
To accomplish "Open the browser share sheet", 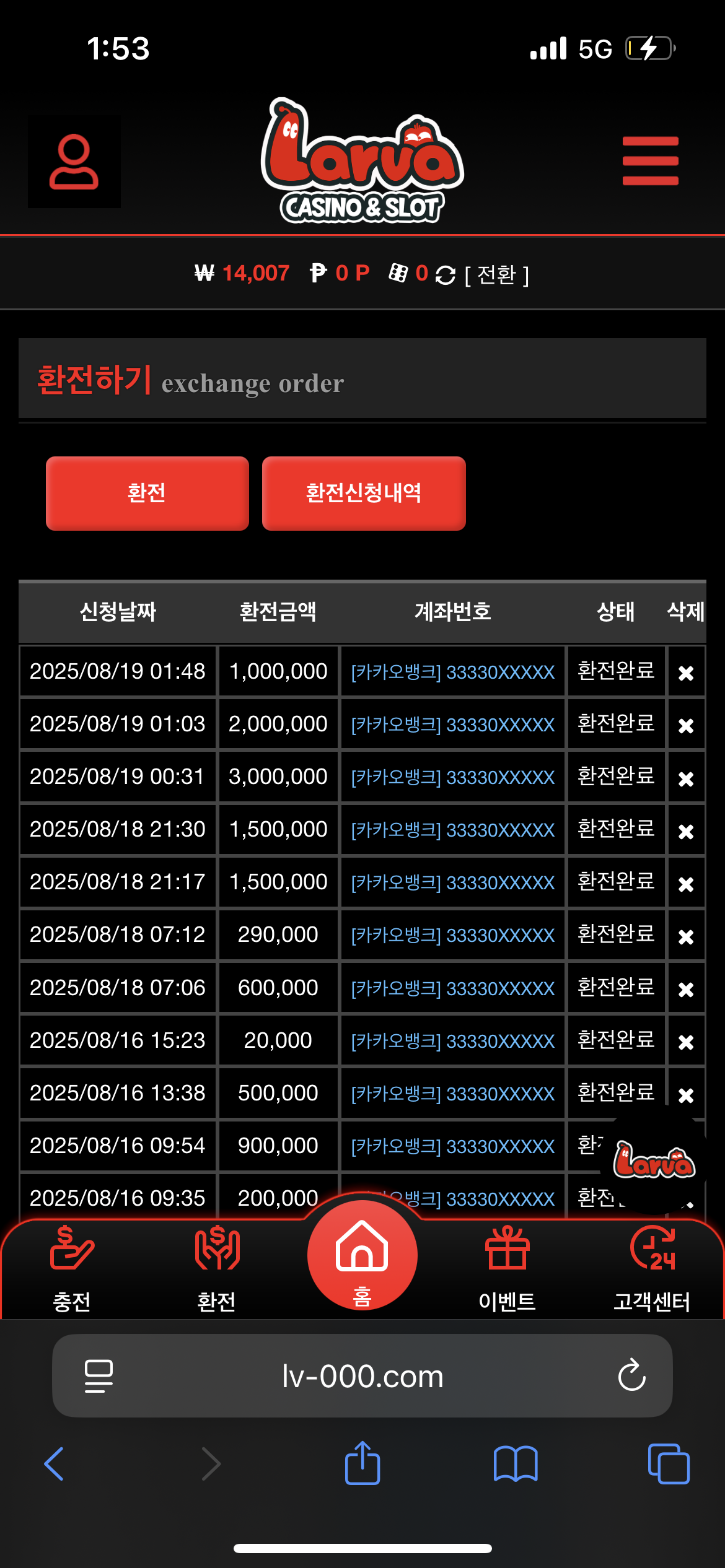I will pyautogui.click(x=362, y=1463).
